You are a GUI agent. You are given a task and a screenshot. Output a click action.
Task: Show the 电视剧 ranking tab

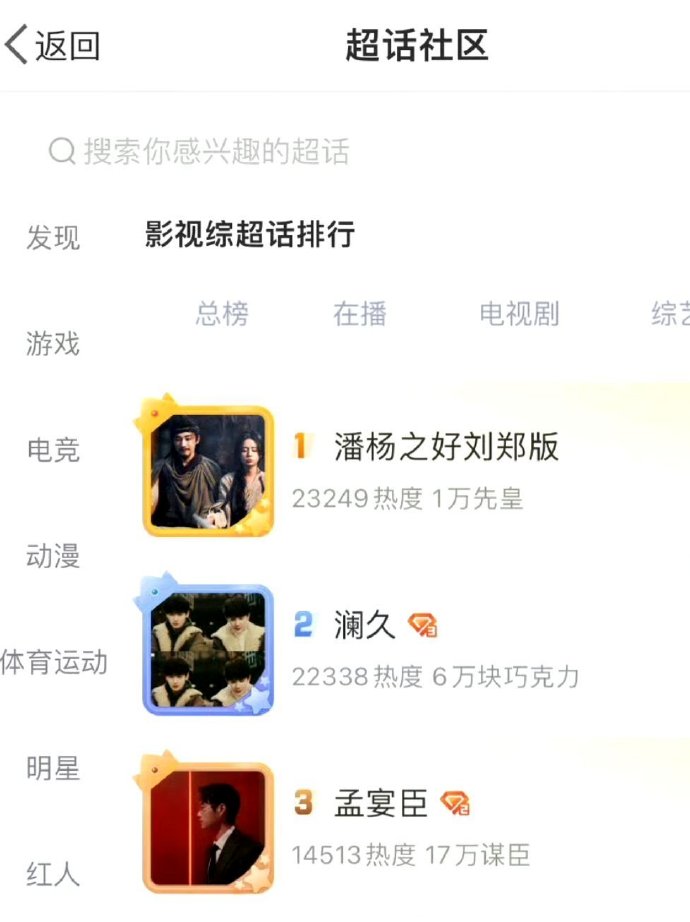(519, 314)
